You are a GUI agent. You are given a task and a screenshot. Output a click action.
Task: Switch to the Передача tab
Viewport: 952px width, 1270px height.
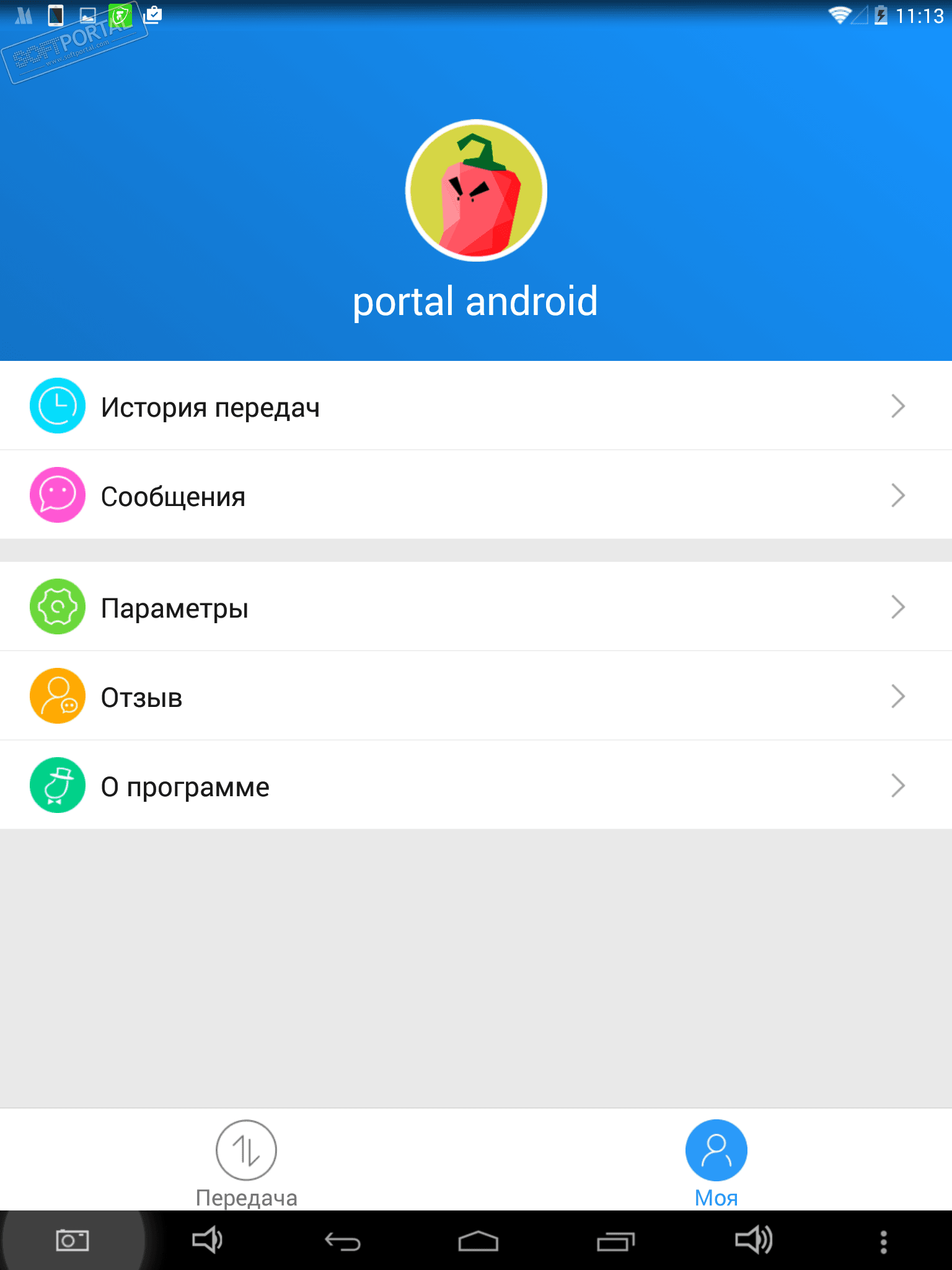pyautogui.click(x=246, y=1161)
